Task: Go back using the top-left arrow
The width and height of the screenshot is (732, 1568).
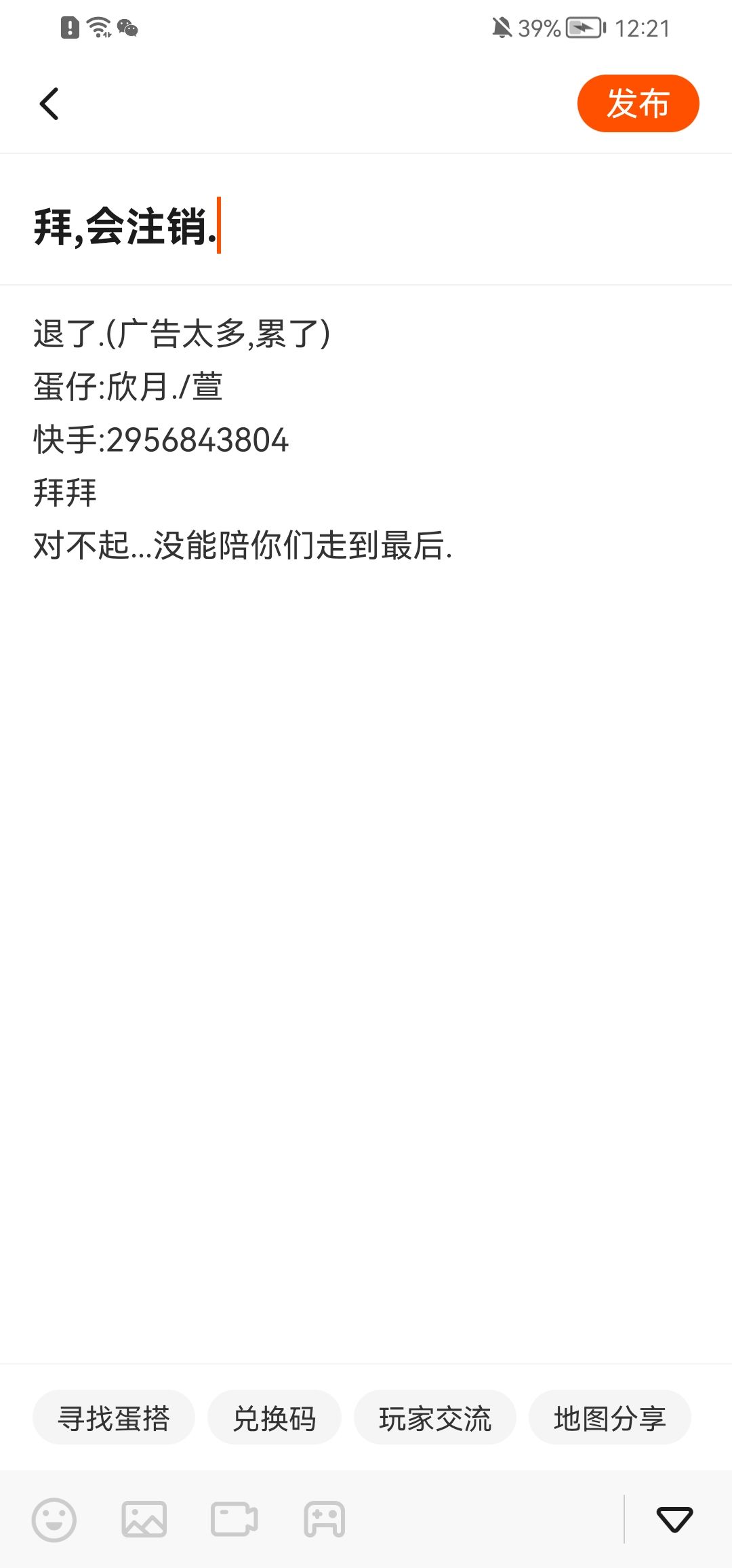Action: coord(49,104)
